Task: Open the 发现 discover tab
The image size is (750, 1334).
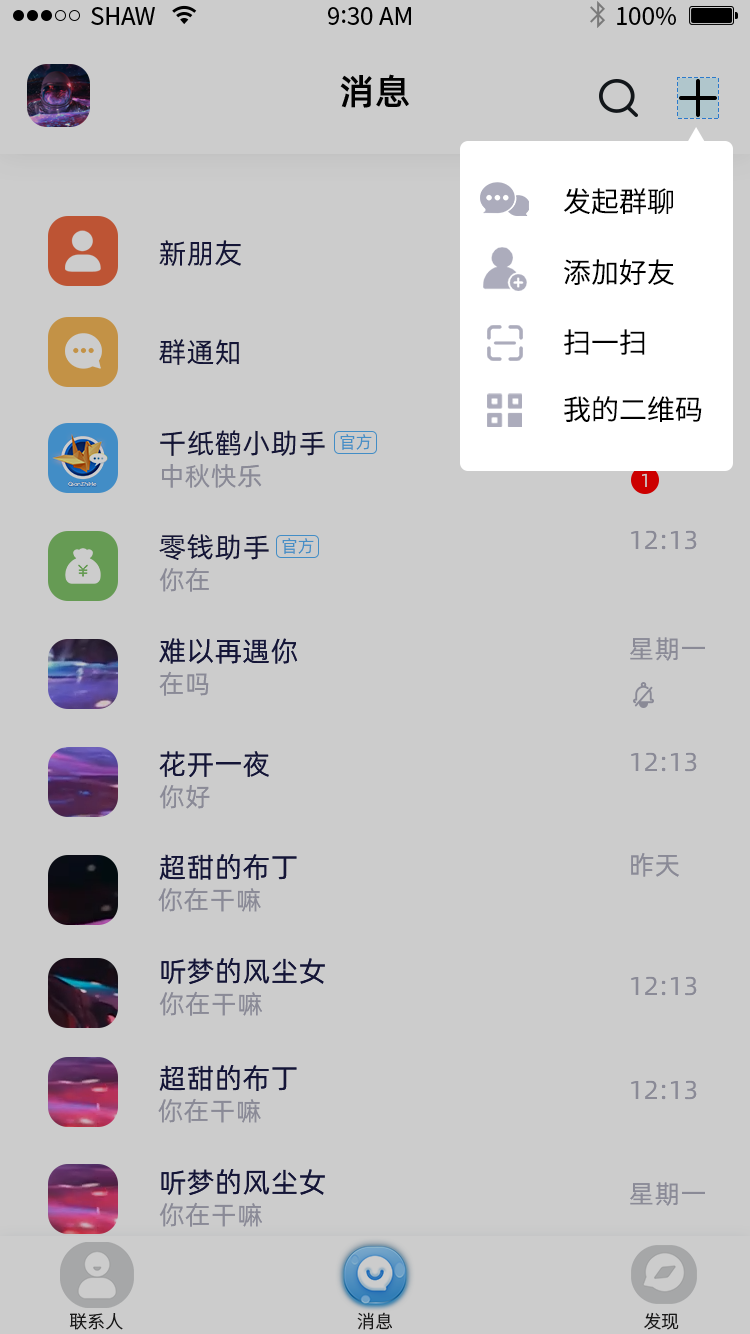Action: [x=663, y=1285]
